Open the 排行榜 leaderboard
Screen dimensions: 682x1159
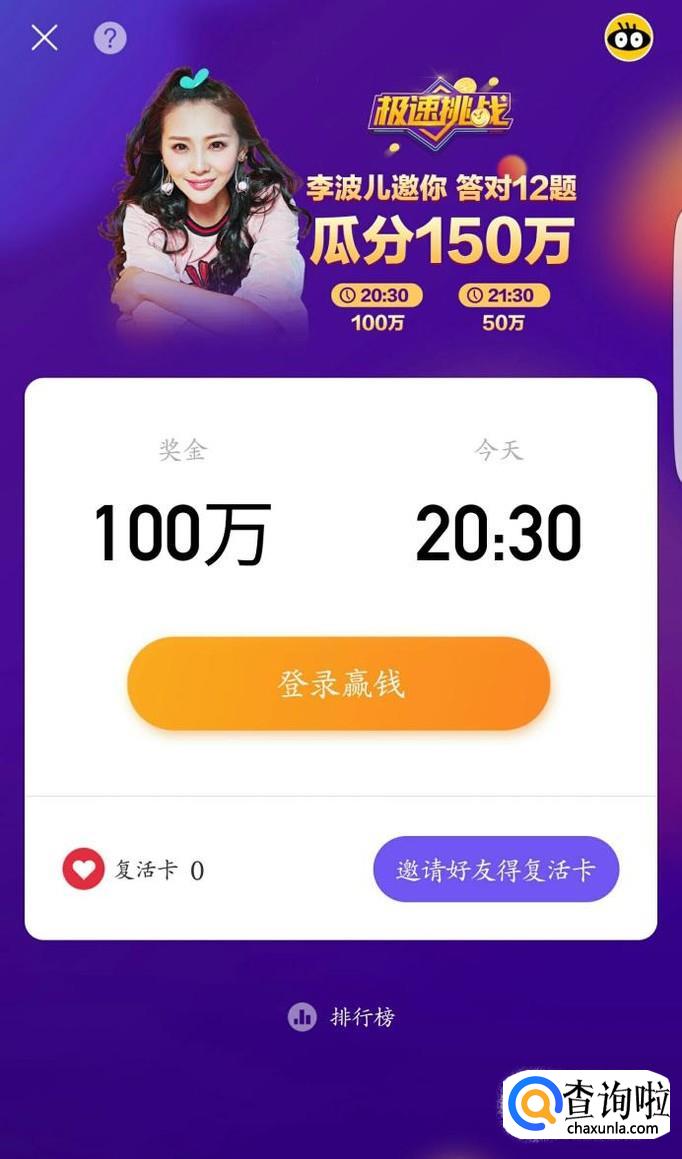pyautogui.click(x=342, y=1017)
